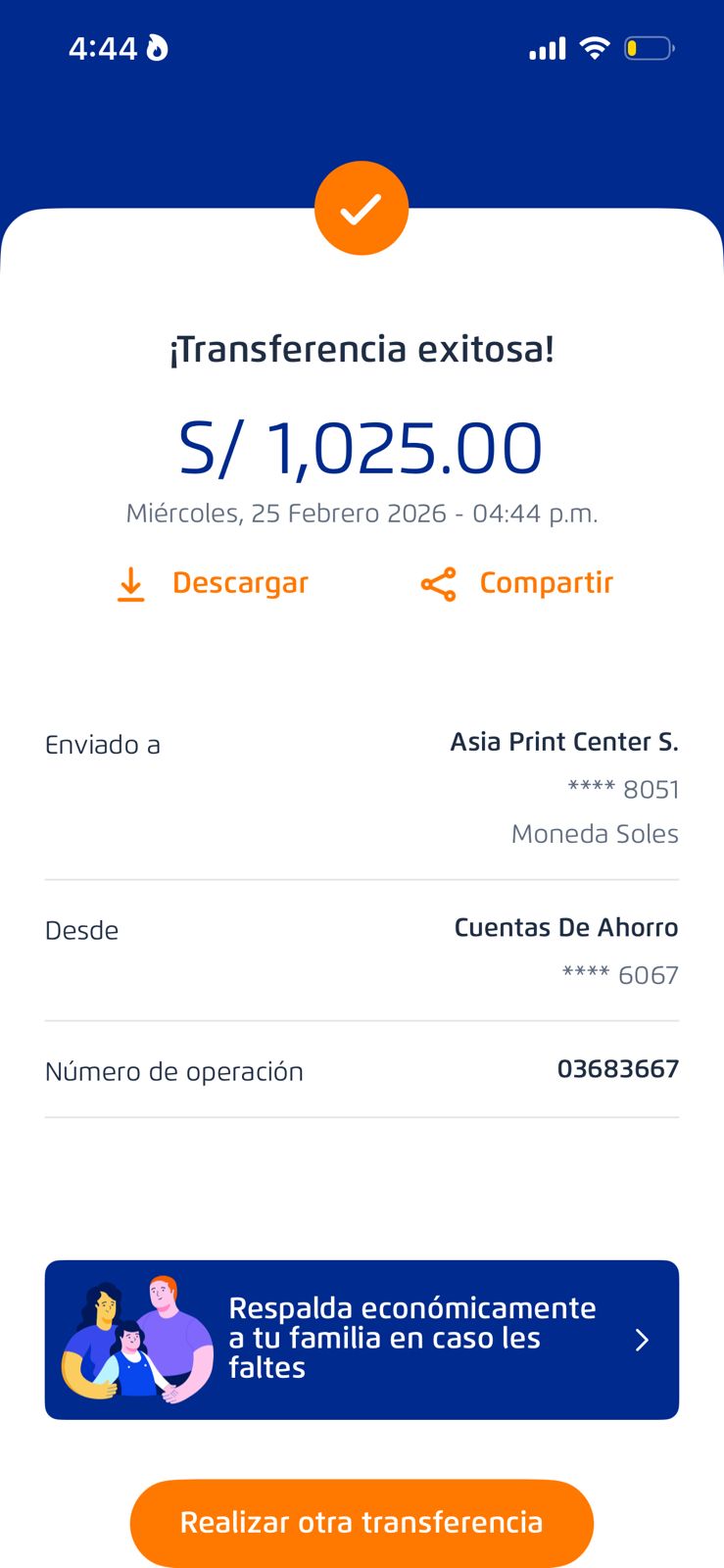Viewport: 724px width, 1568px height.
Task: Open the family financial protection banner
Action: pos(362,1339)
